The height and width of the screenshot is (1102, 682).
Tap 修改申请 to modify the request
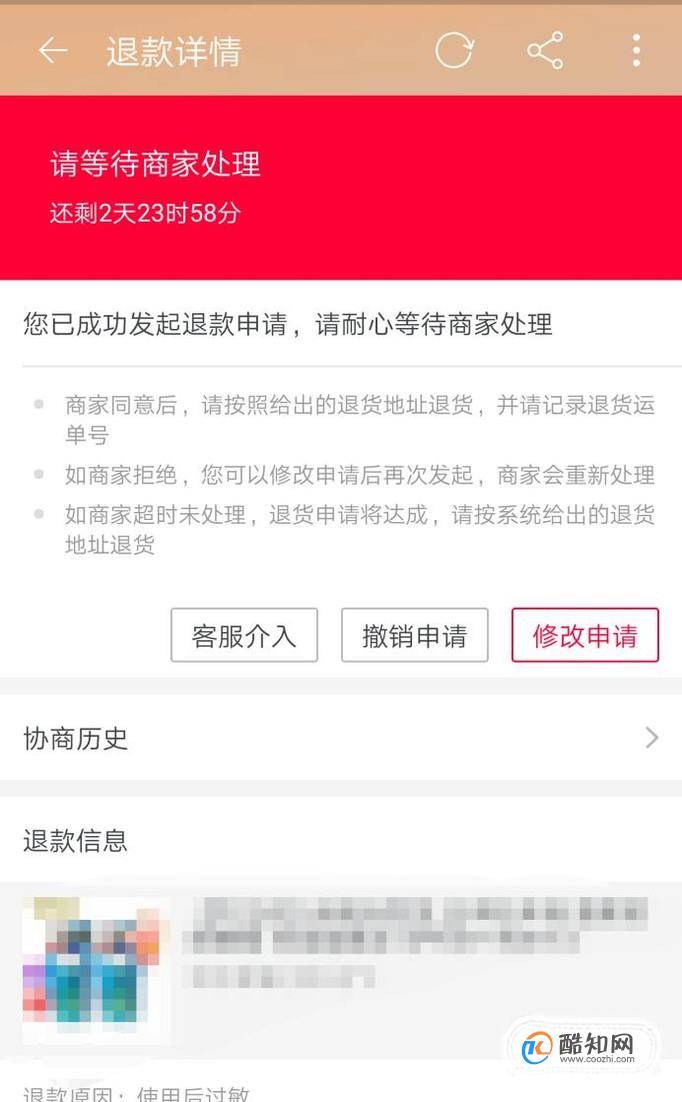(584, 635)
